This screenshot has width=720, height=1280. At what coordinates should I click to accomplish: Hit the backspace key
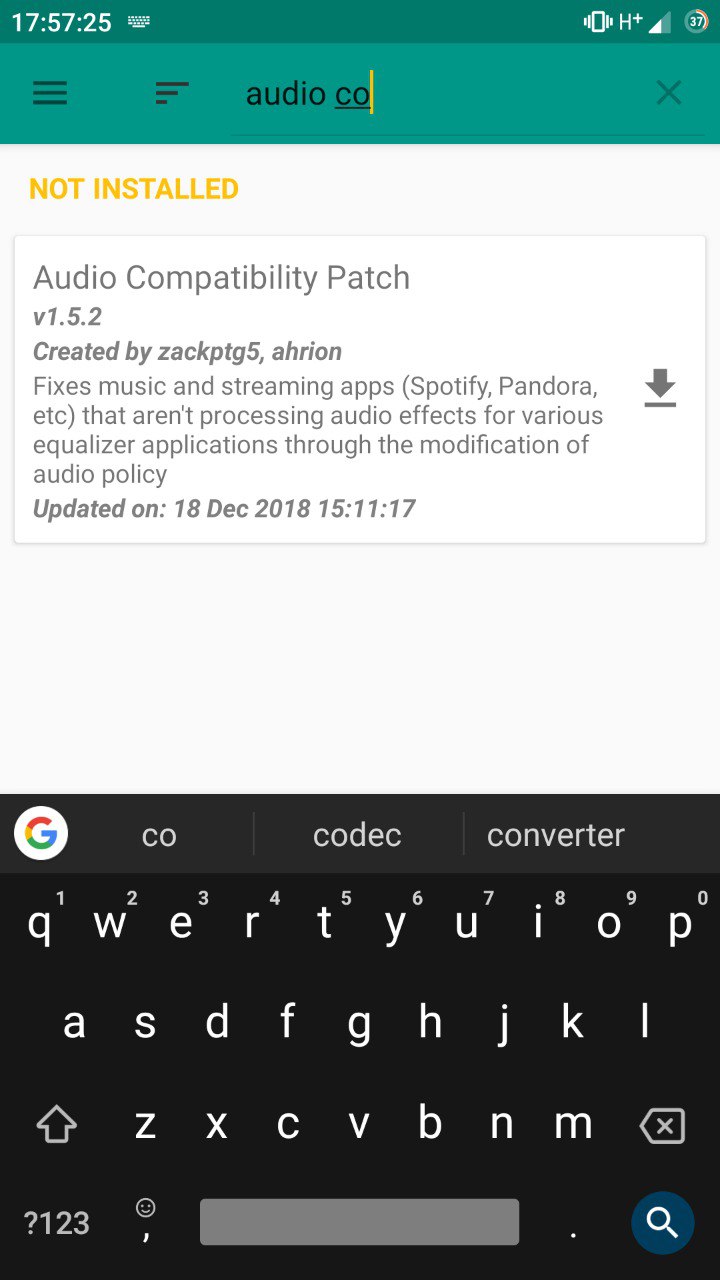pyautogui.click(x=662, y=1126)
